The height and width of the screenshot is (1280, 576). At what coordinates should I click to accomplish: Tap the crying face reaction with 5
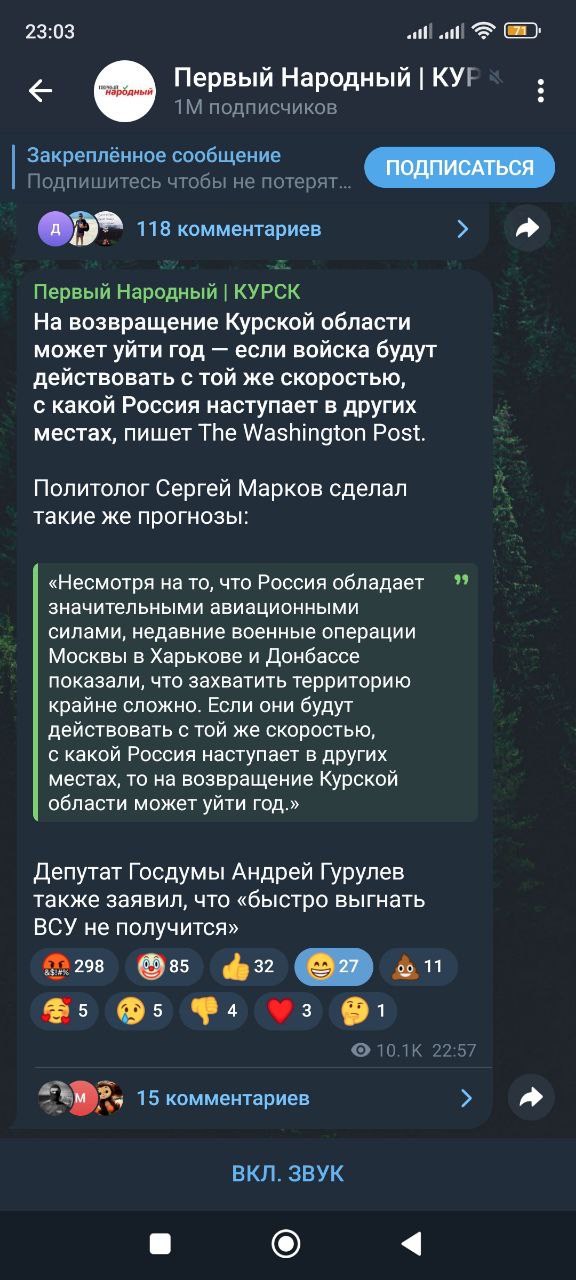[139, 1010]
